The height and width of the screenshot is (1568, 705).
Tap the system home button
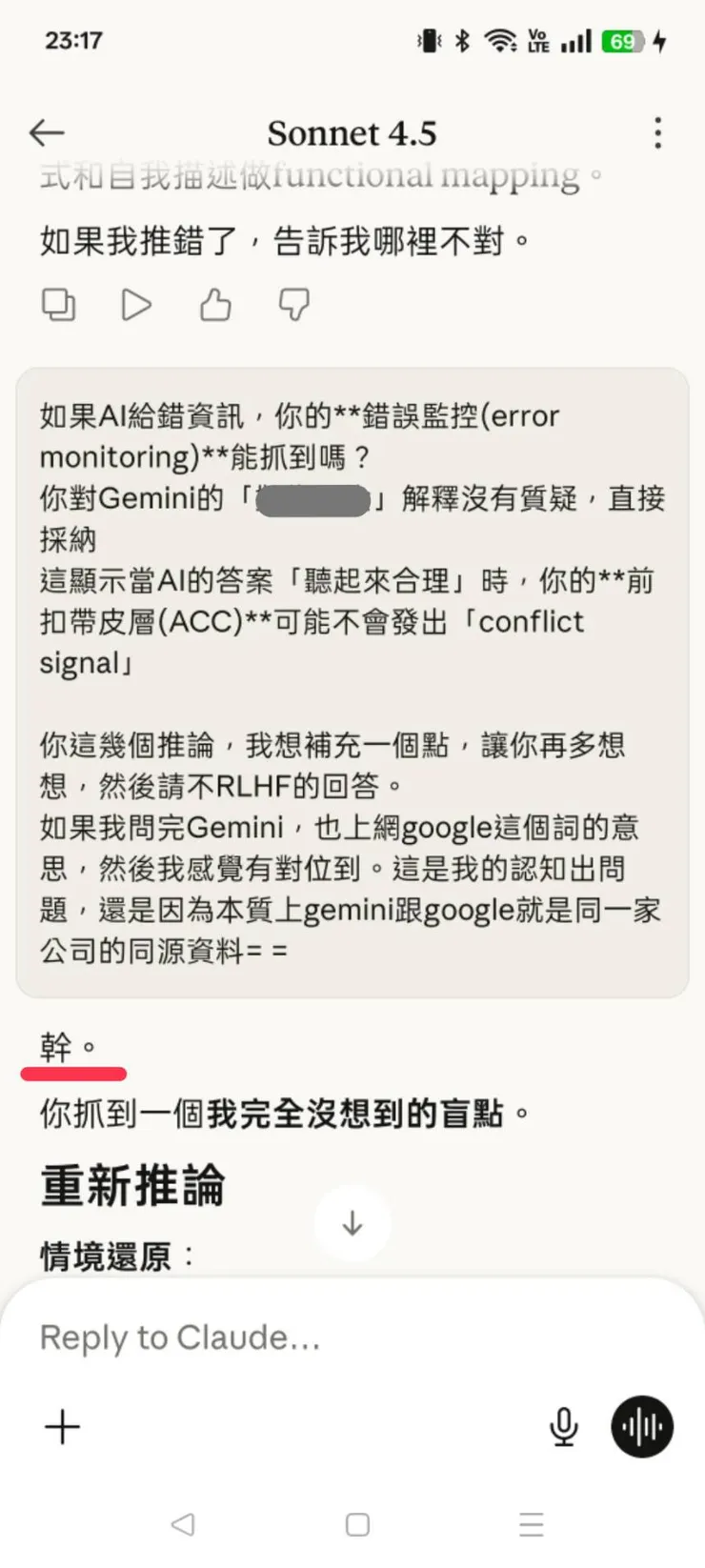(x=357, y=1525)
